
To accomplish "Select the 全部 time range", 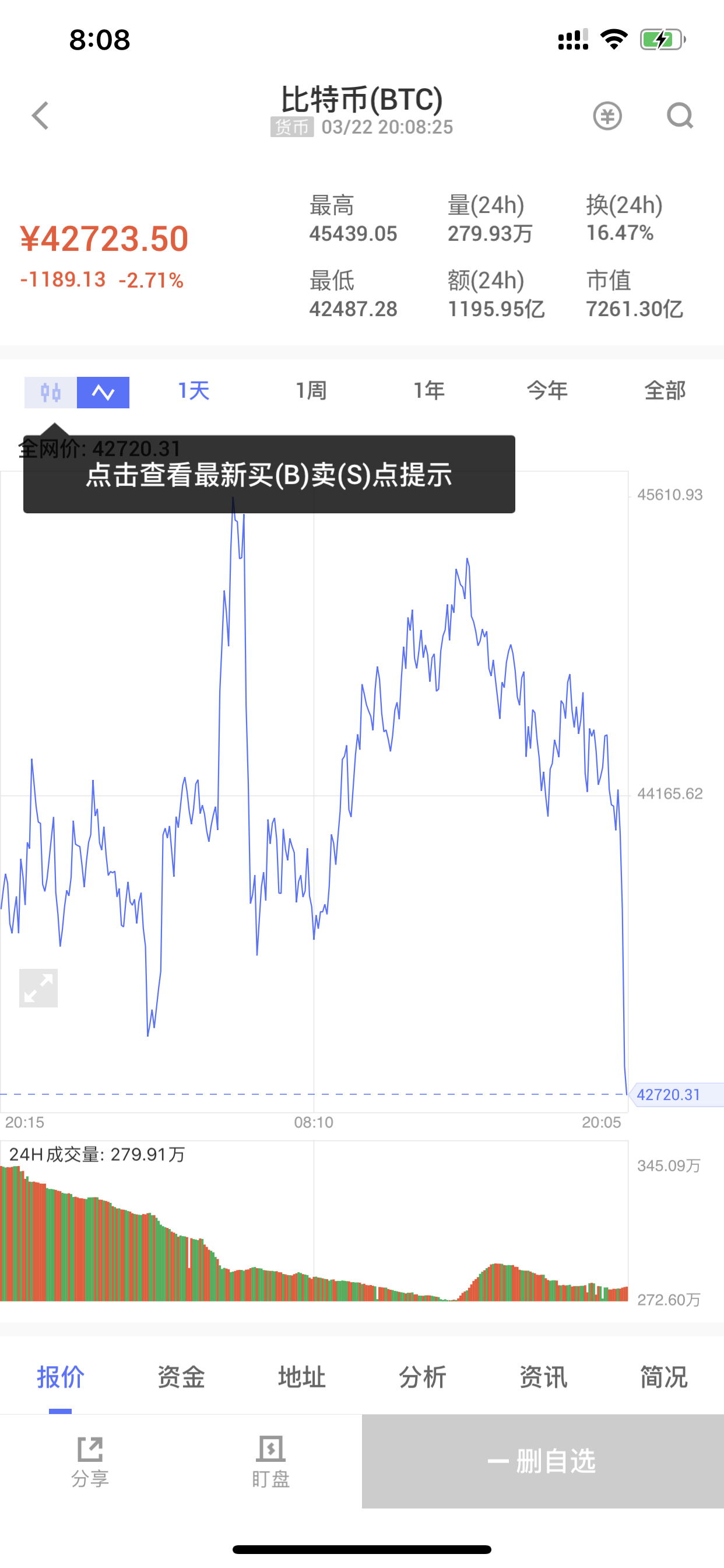I will 665,391.
